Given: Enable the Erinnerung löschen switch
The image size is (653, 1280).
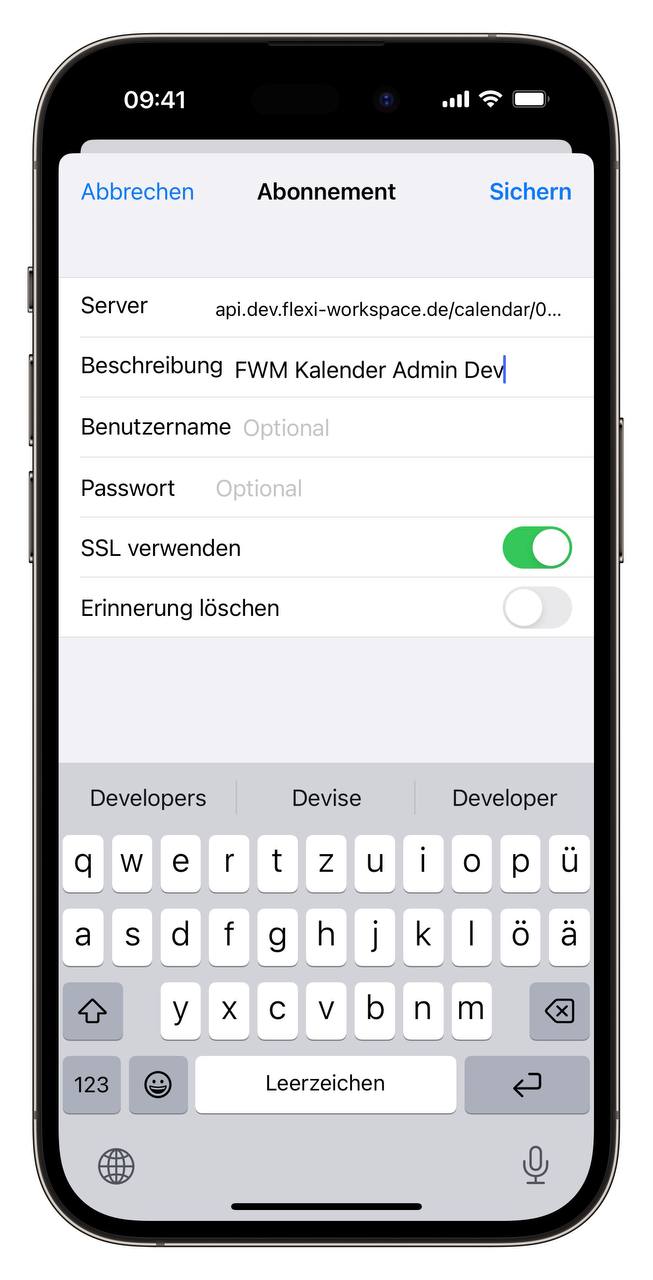Looking at the screenshot, I should point(537,608).
